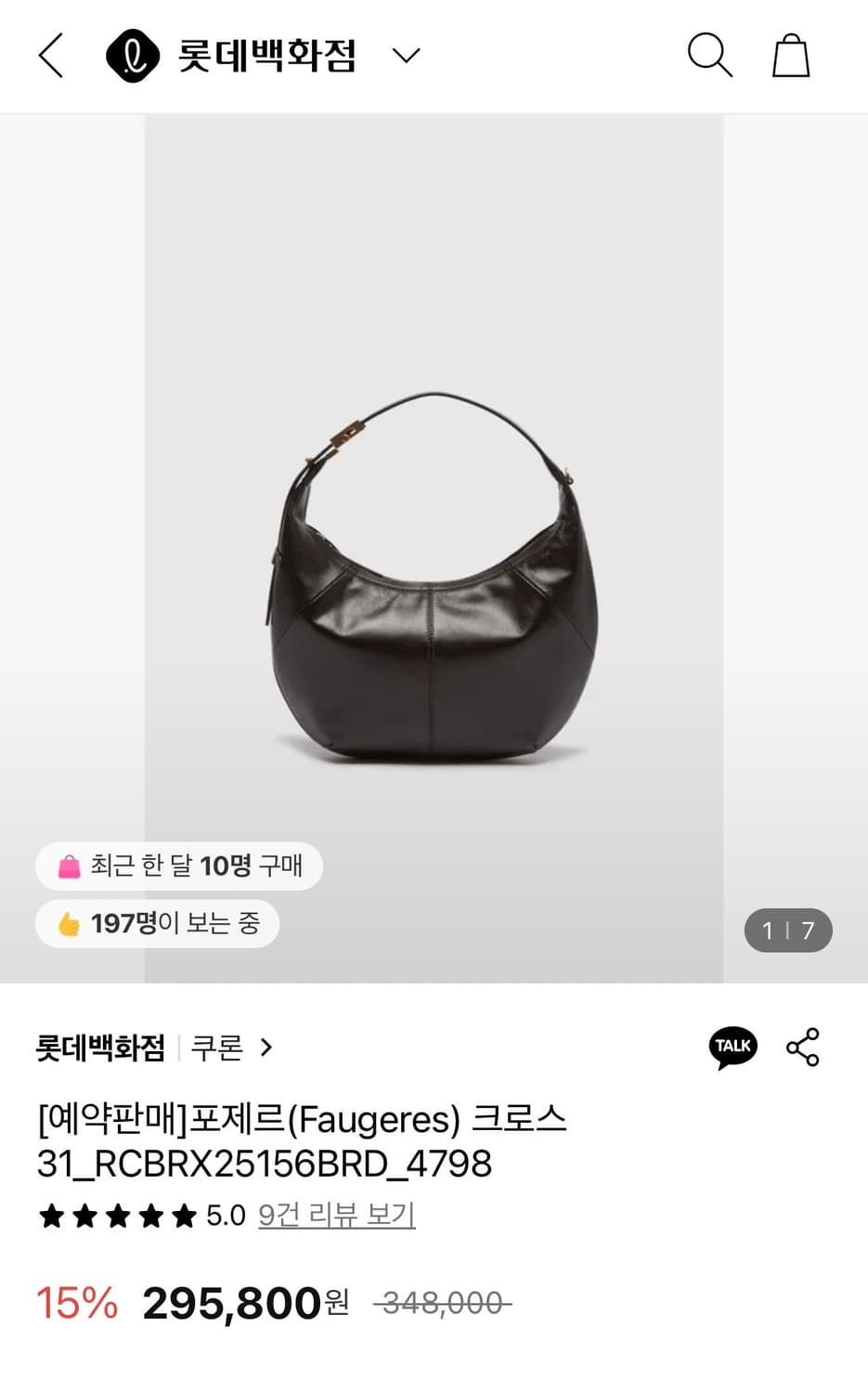Share the product via KakaoTalk icon

[732, 1046]
